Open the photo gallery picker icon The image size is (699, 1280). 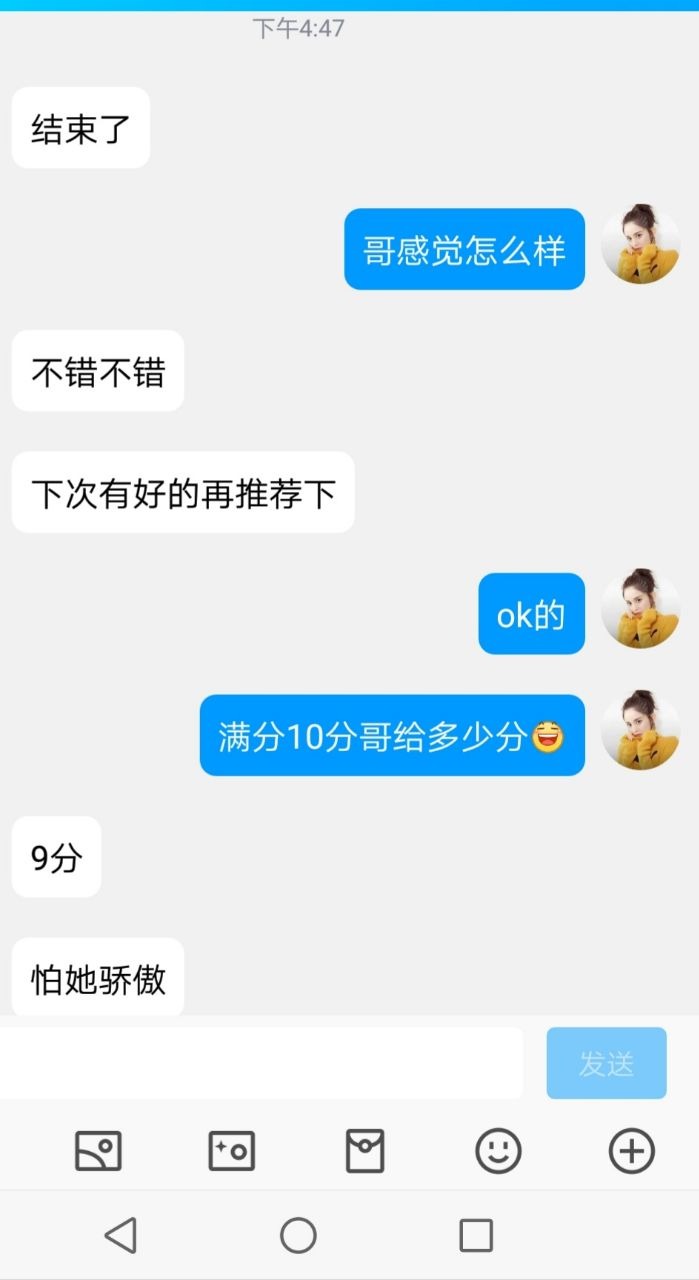tap(98, 1151)
